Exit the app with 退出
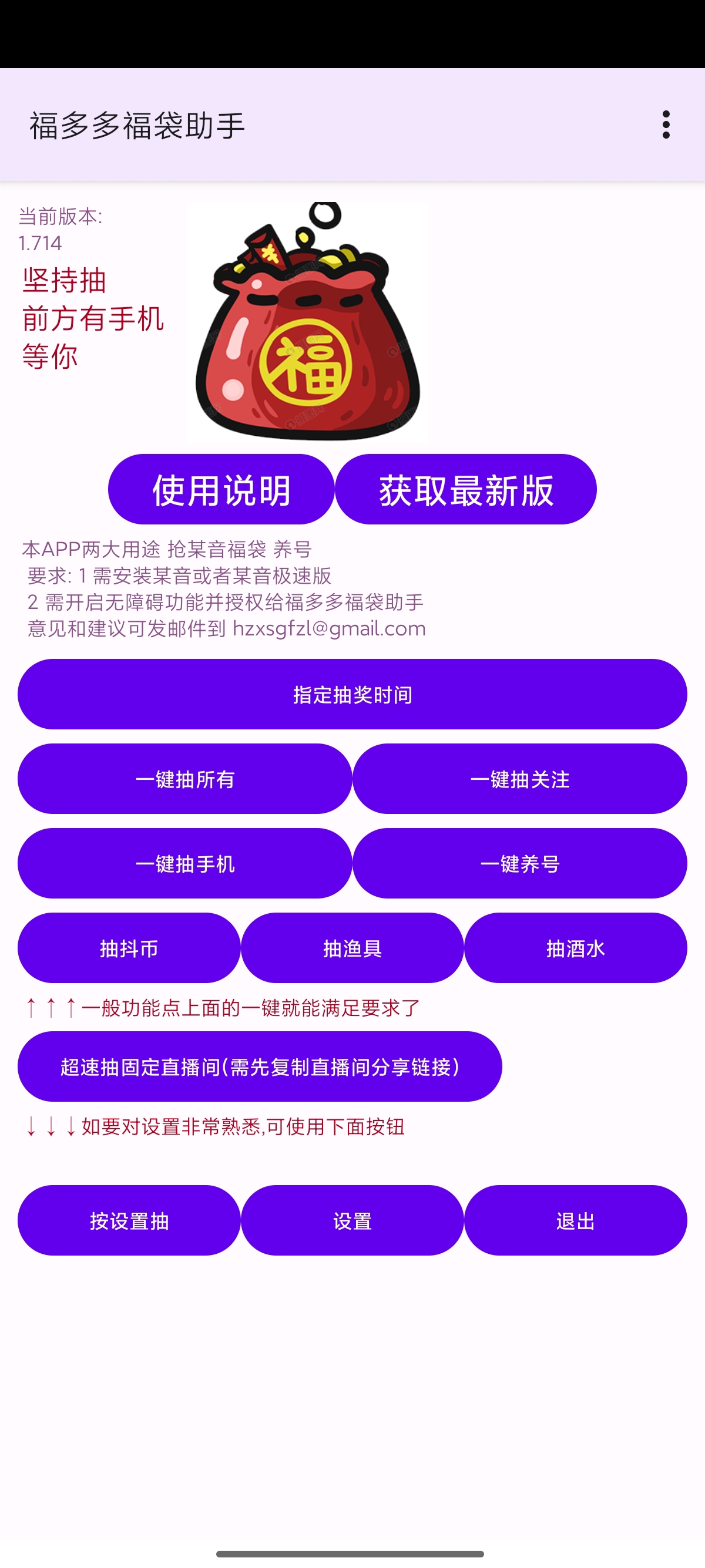 coord(575,1220)
